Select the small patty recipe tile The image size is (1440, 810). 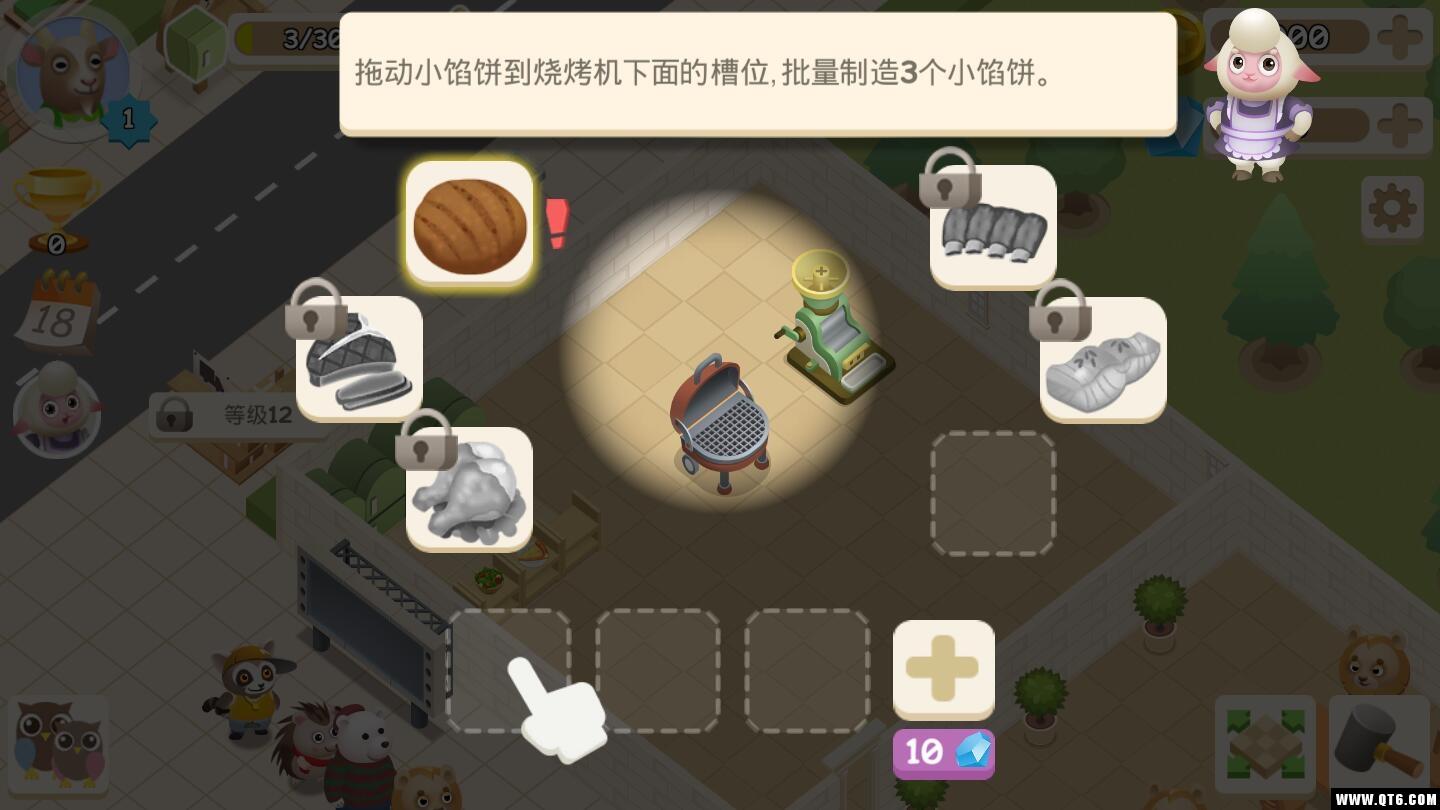(469, 221)
